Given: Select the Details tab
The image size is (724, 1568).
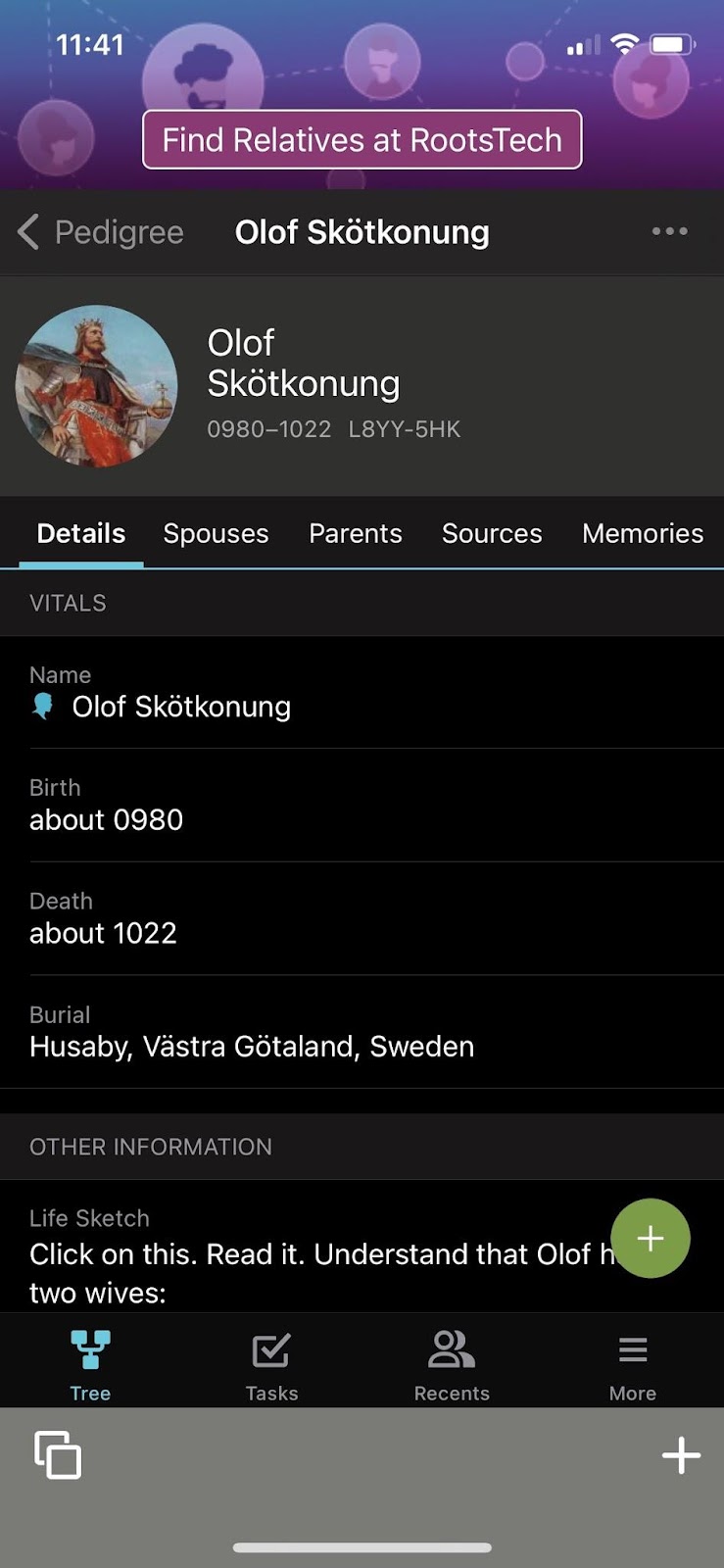Looking at the screenshot, I should coord(81,533).
